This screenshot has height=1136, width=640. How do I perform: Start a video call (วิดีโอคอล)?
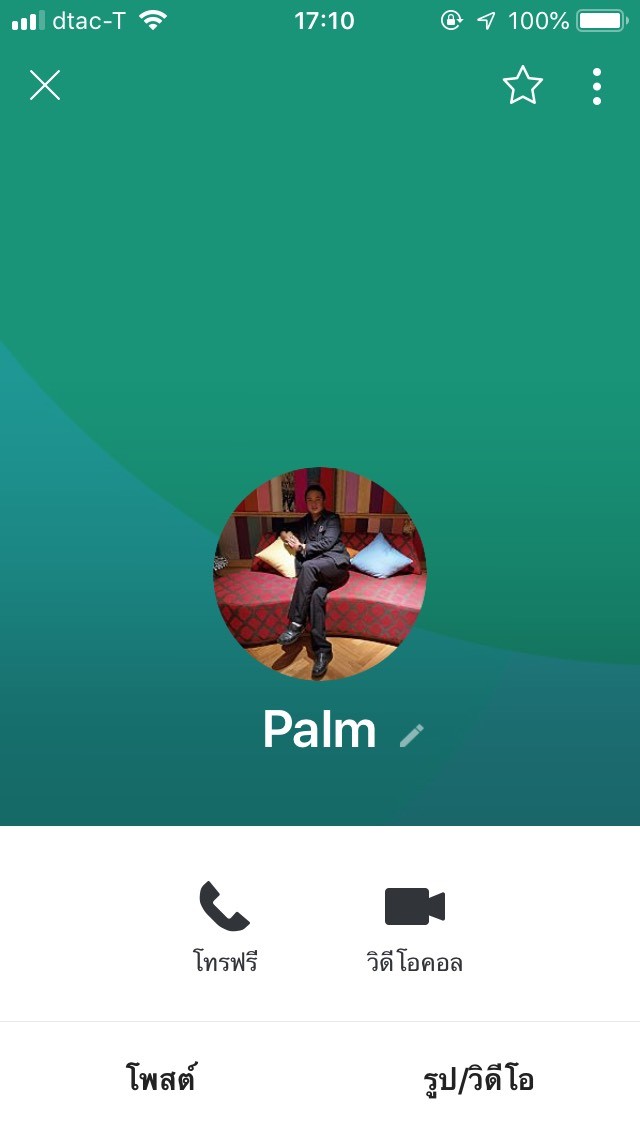(x=415, y=927)
